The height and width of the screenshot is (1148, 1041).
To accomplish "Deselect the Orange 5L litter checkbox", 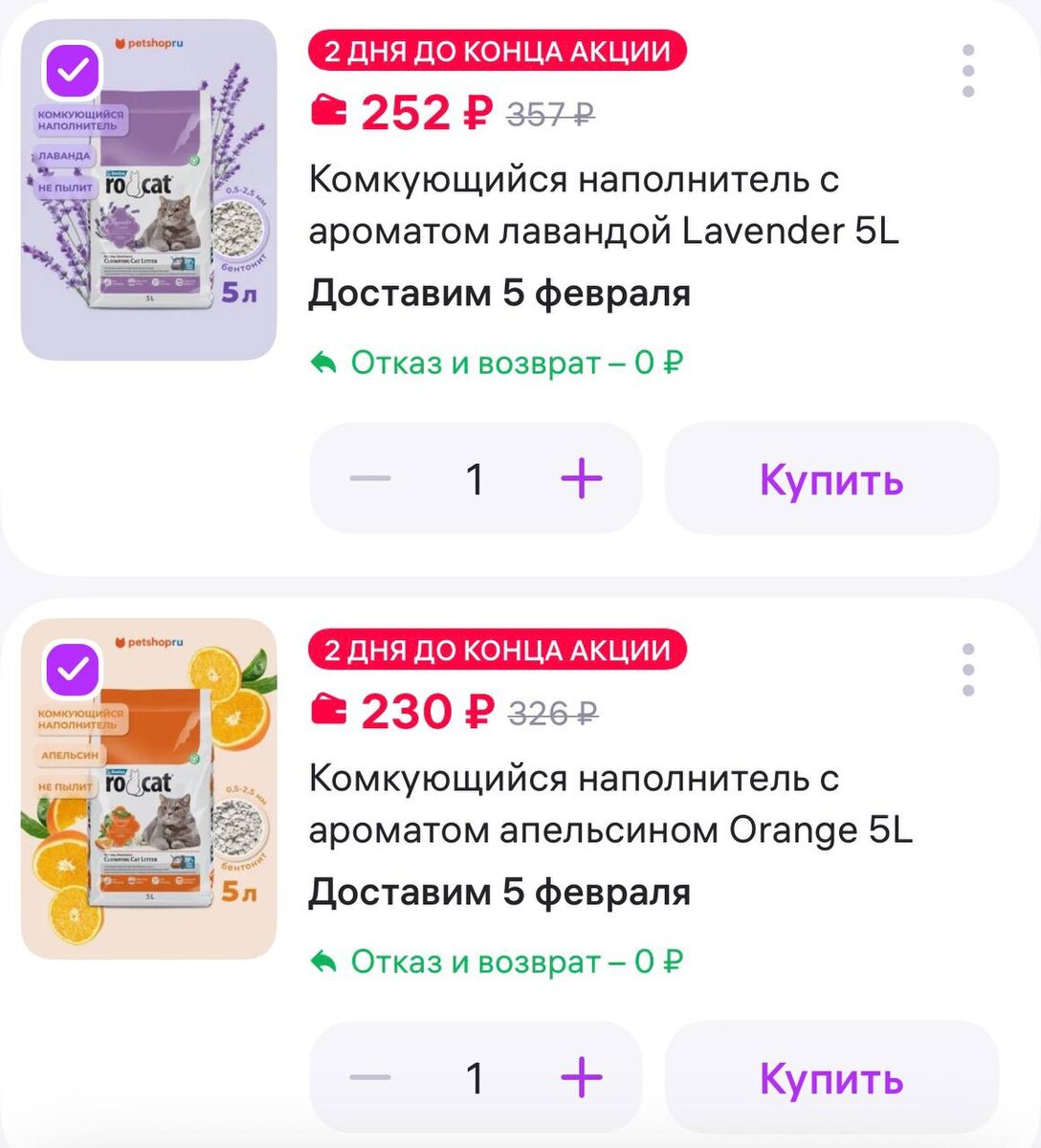I will tap(73, 669).
